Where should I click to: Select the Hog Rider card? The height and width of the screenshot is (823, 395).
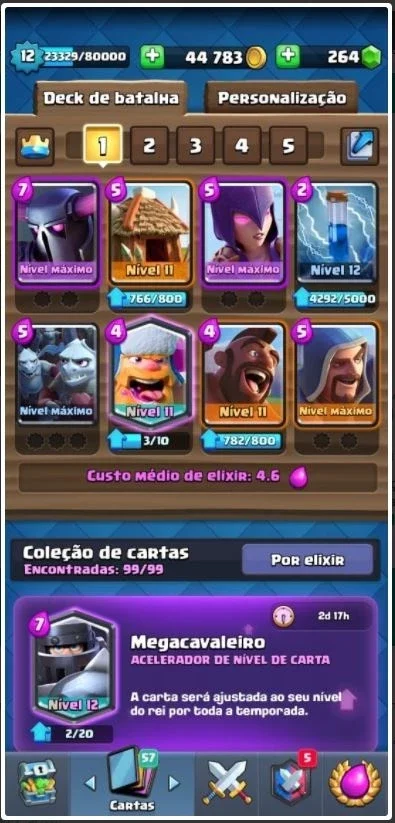243,376
